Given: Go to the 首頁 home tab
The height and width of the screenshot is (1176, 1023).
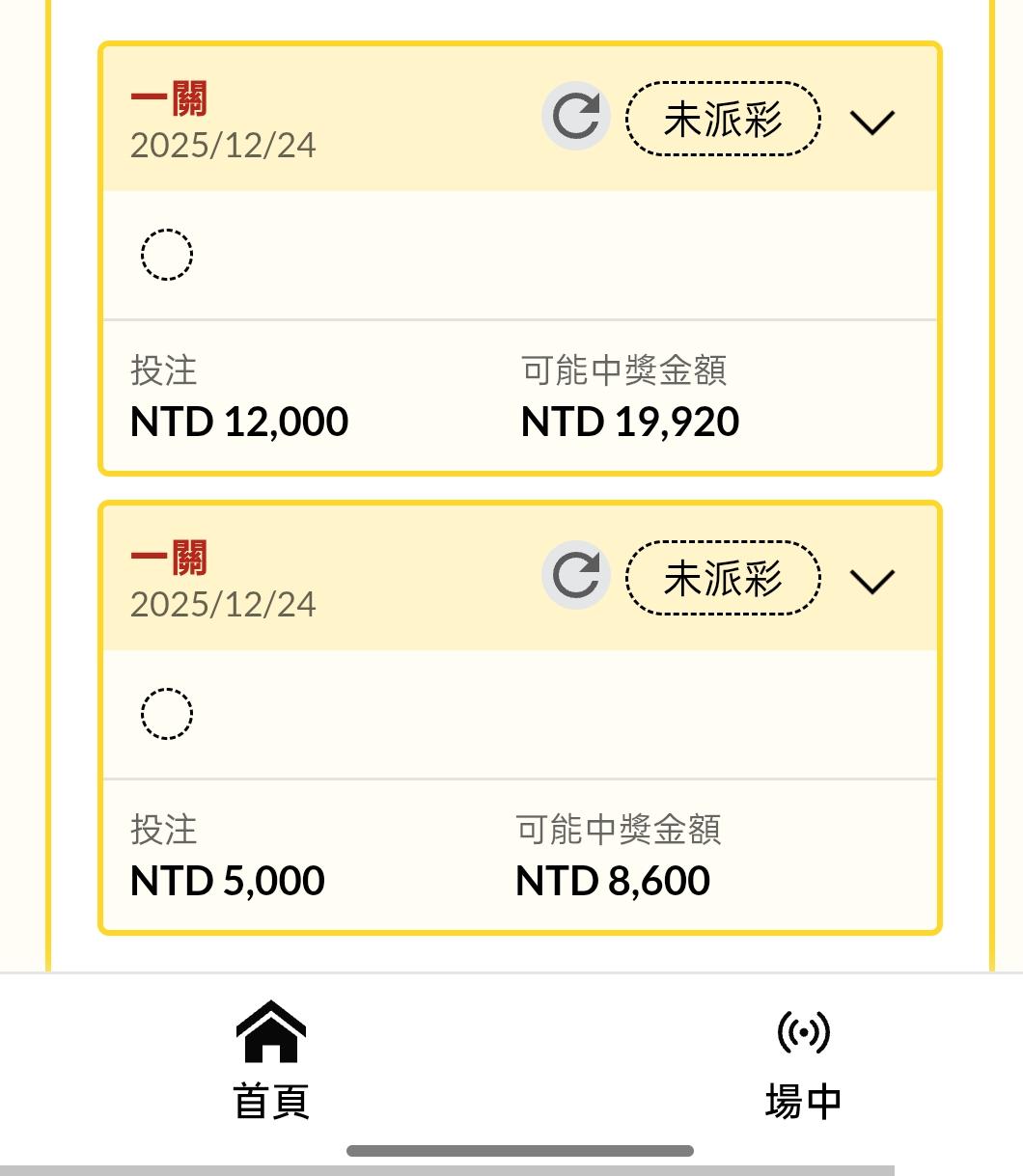Looking at the screenshot, I should 271,1060.
